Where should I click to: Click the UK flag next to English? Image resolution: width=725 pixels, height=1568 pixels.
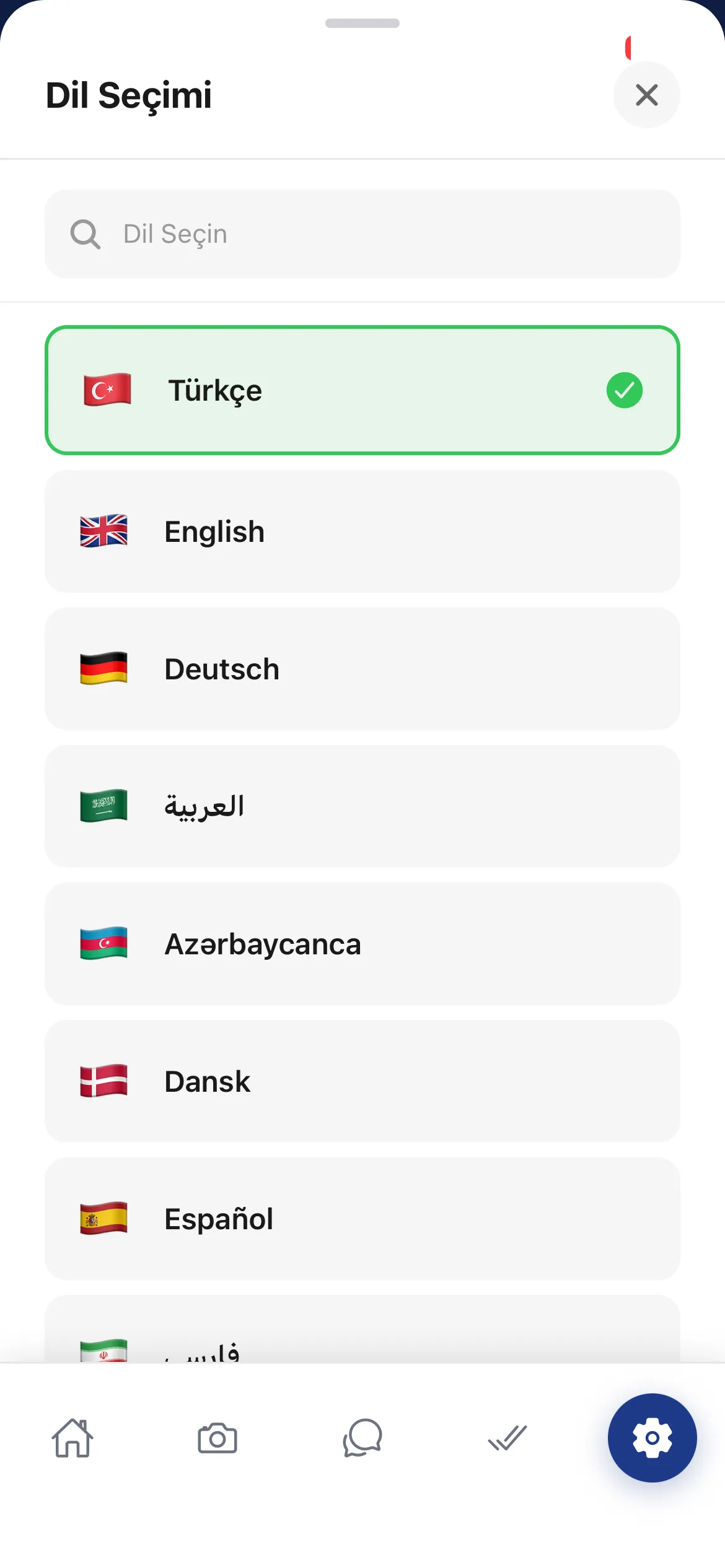(104, 531)
